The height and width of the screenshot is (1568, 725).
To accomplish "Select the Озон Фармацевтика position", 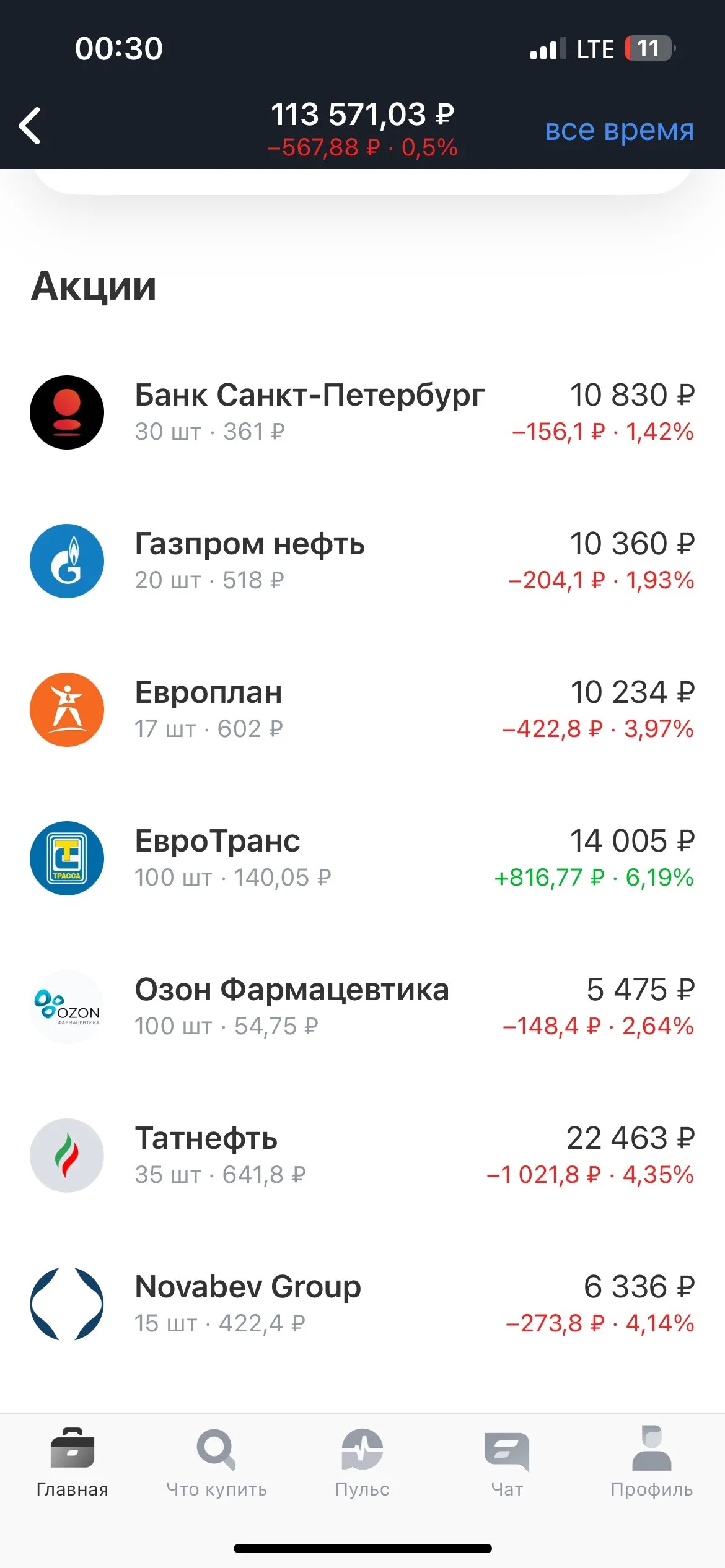I will pyautogui.click(x=362, y=1007).
